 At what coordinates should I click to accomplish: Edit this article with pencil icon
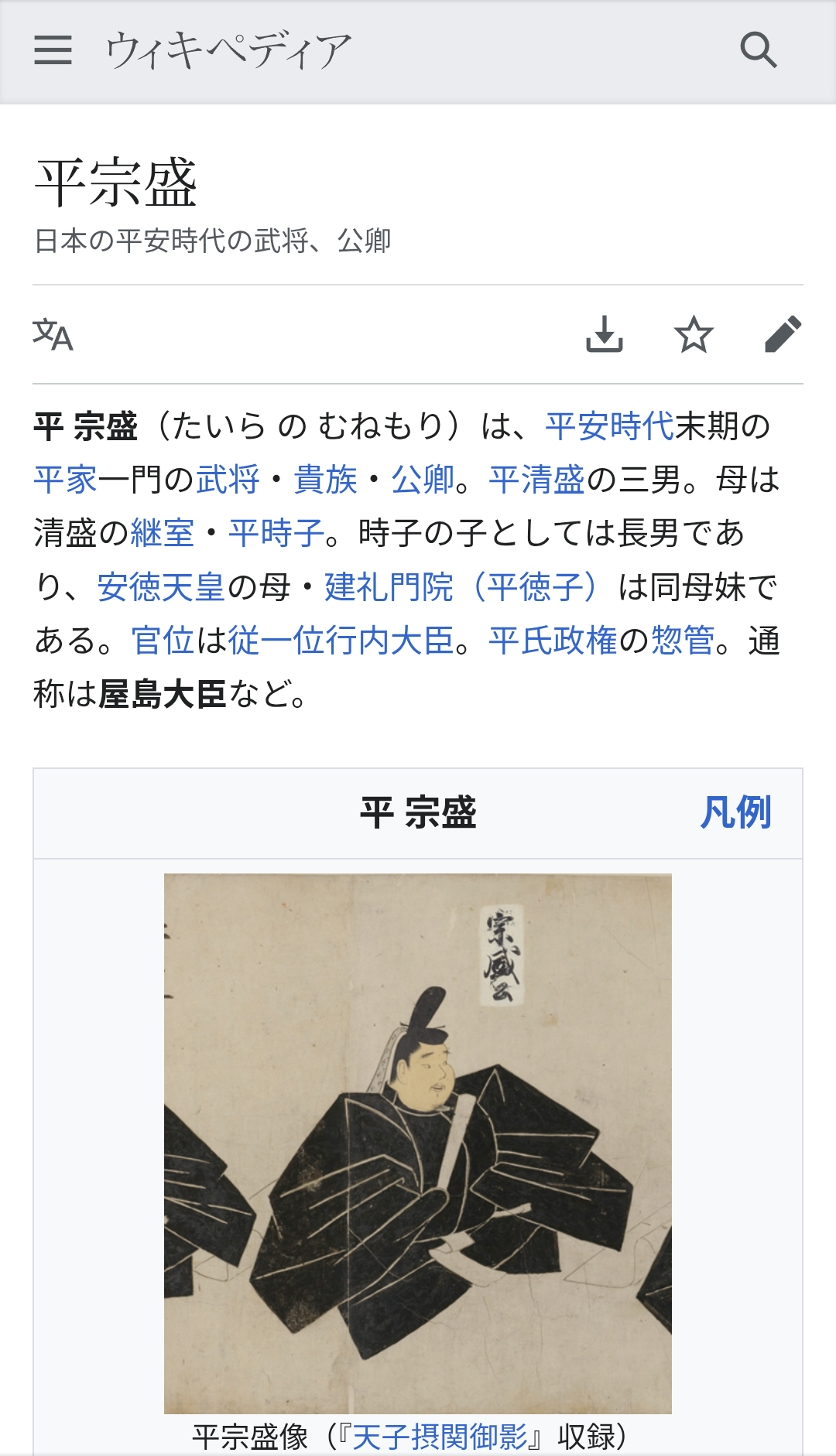783,334
